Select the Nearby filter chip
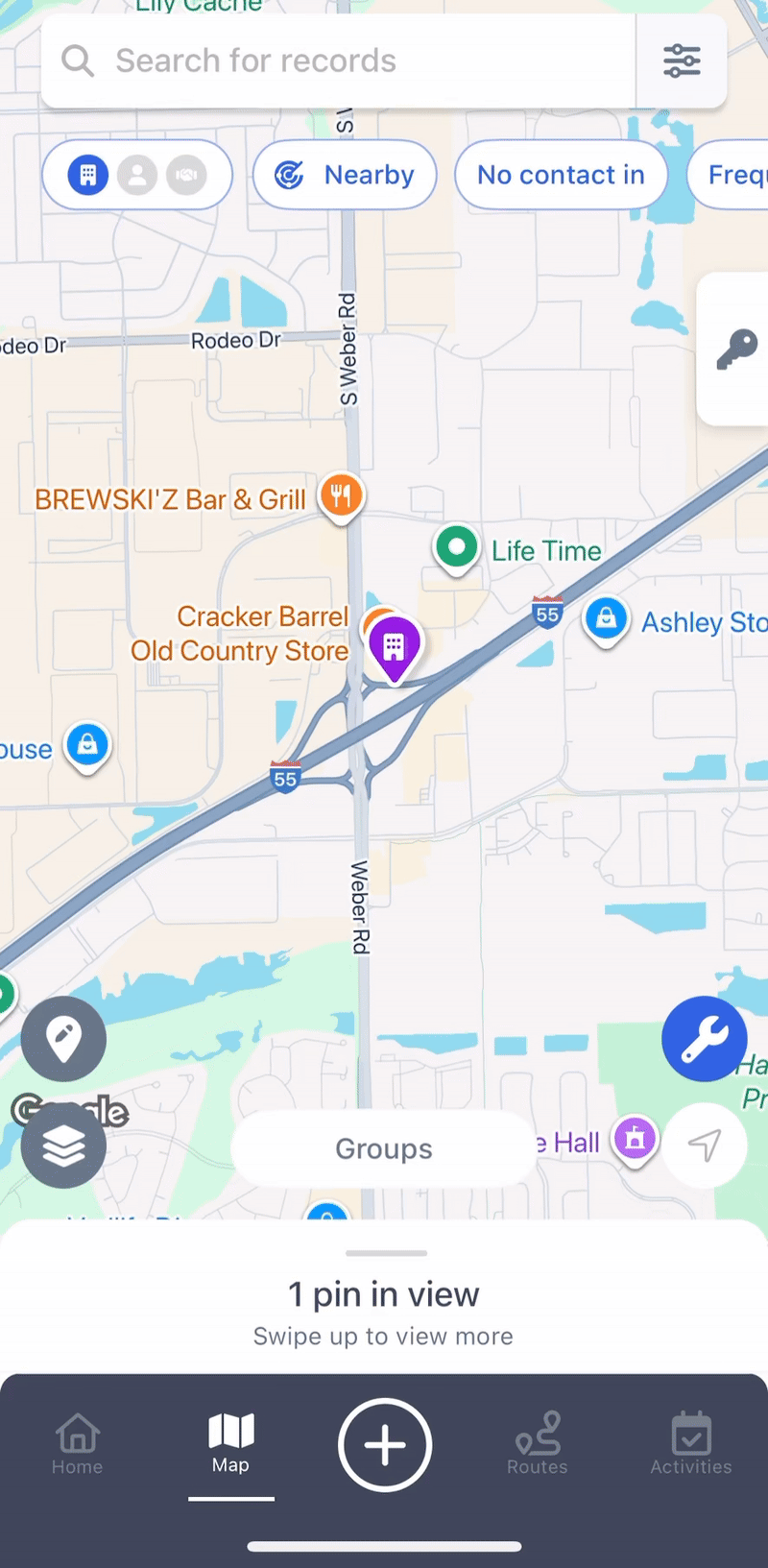Image resolution: width=768 pixels, height=1568 pixels. point(345,175)
